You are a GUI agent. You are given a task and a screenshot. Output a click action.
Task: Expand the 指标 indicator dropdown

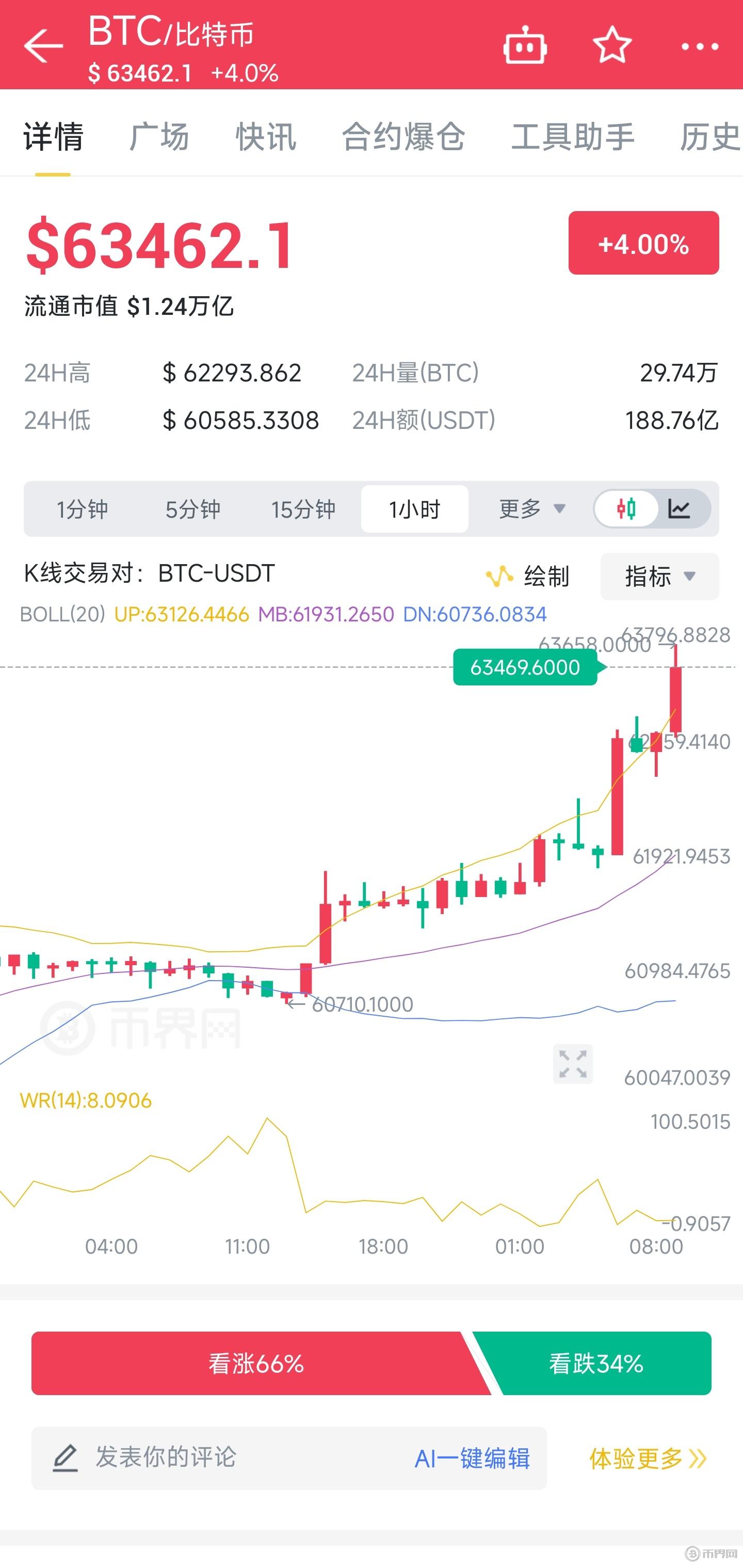(659, 576)
